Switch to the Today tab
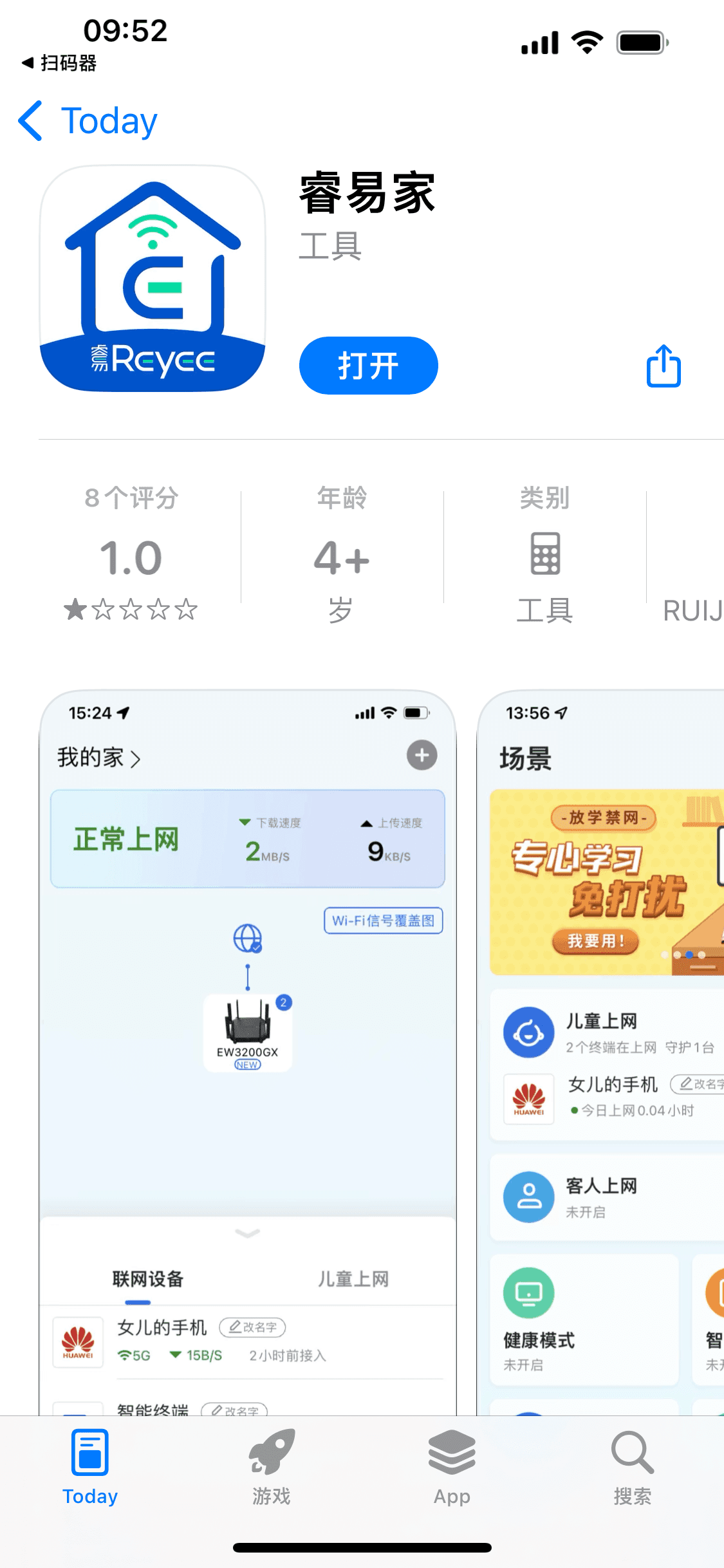The image size is (724, 1568). (x=90, y=1468)
